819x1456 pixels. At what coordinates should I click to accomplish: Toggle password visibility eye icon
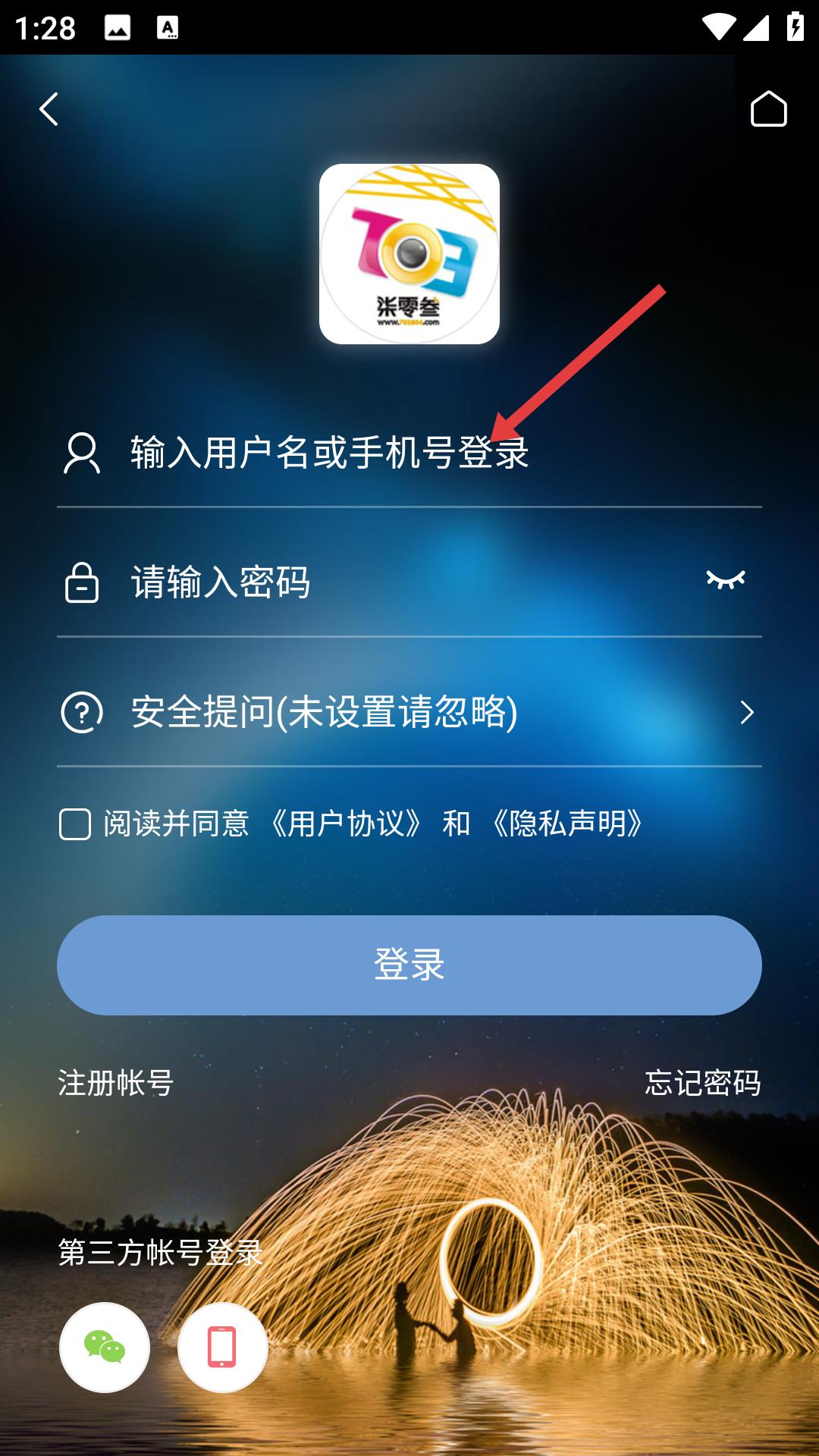725,580
